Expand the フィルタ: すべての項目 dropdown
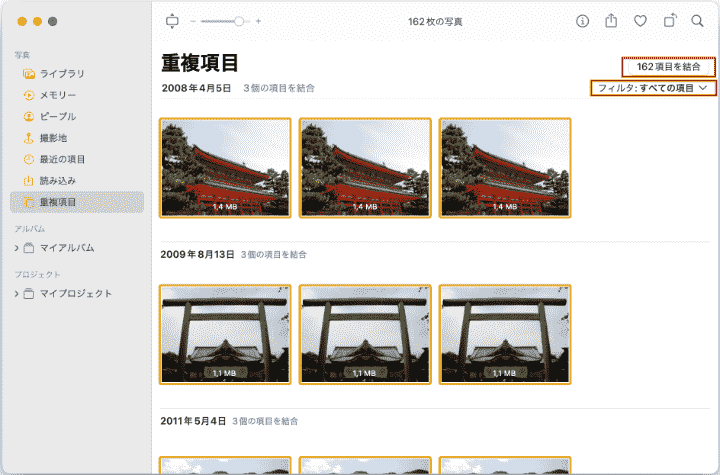This screenshot has height=475, width=720. click(x=653, y=89)
